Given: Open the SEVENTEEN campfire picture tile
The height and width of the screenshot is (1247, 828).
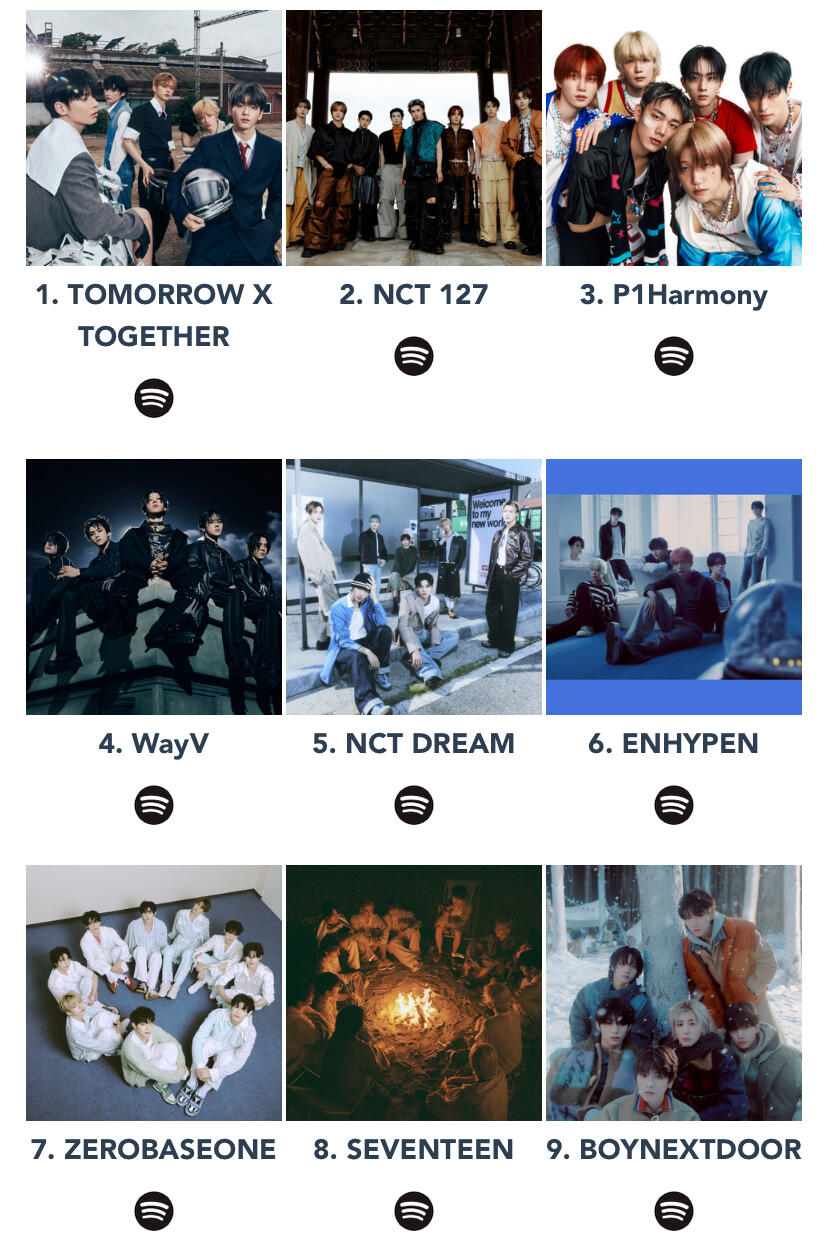Looking at the screenshot, I should [414, 993].
